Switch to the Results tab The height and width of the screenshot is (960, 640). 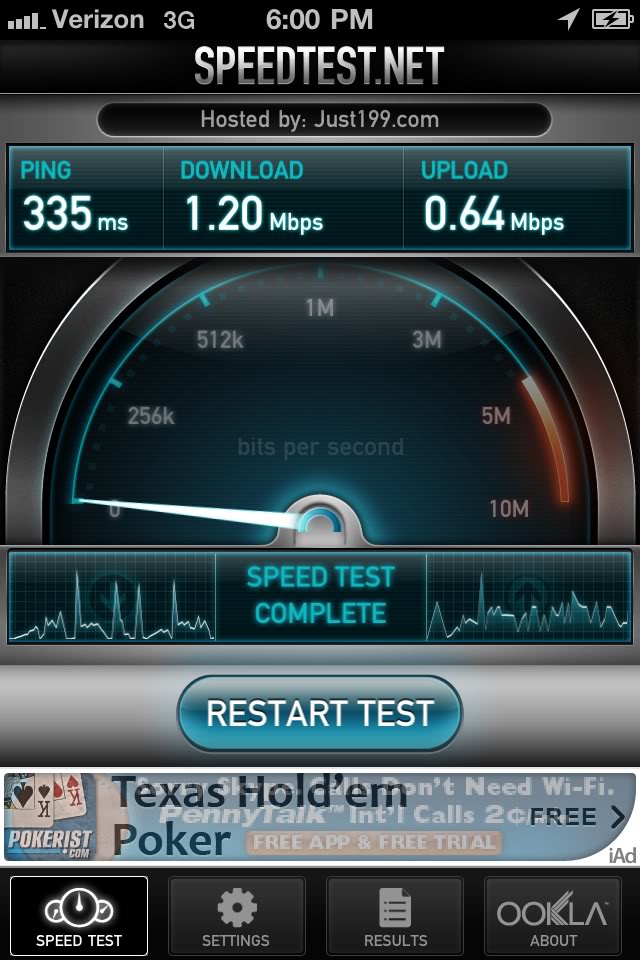click(x=395, y=915)
